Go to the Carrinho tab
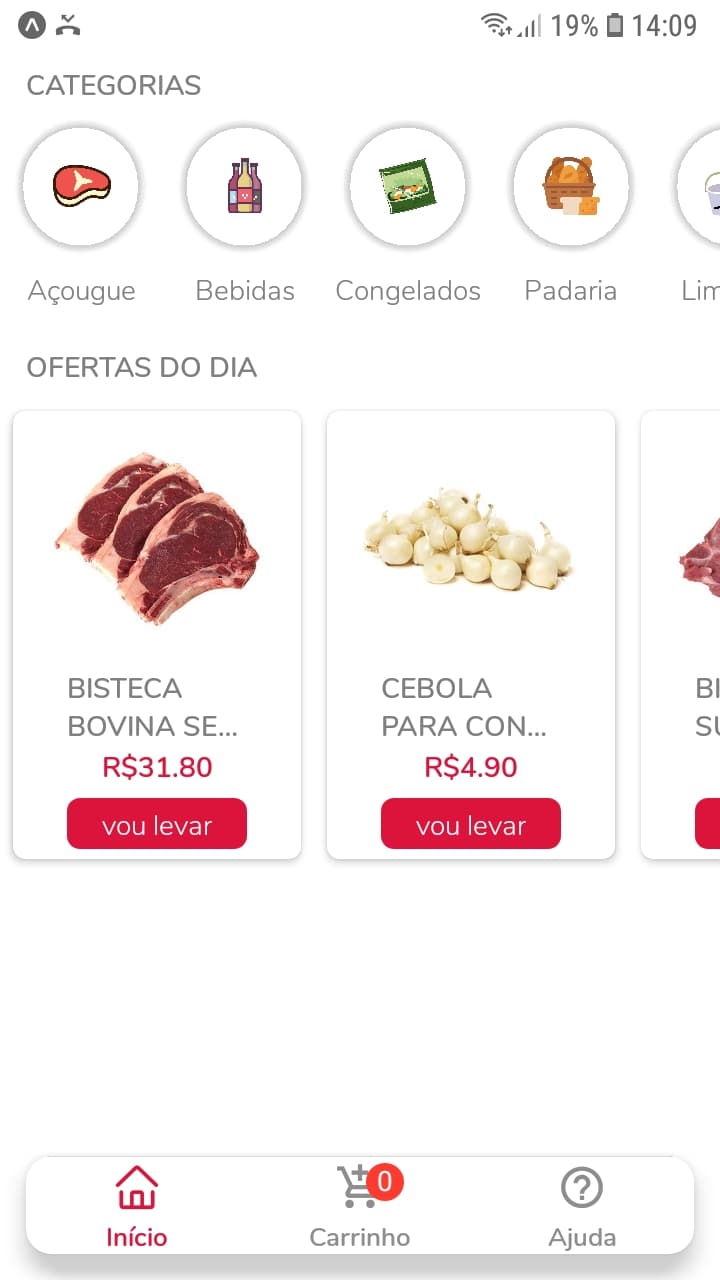 click(360, 1206)
